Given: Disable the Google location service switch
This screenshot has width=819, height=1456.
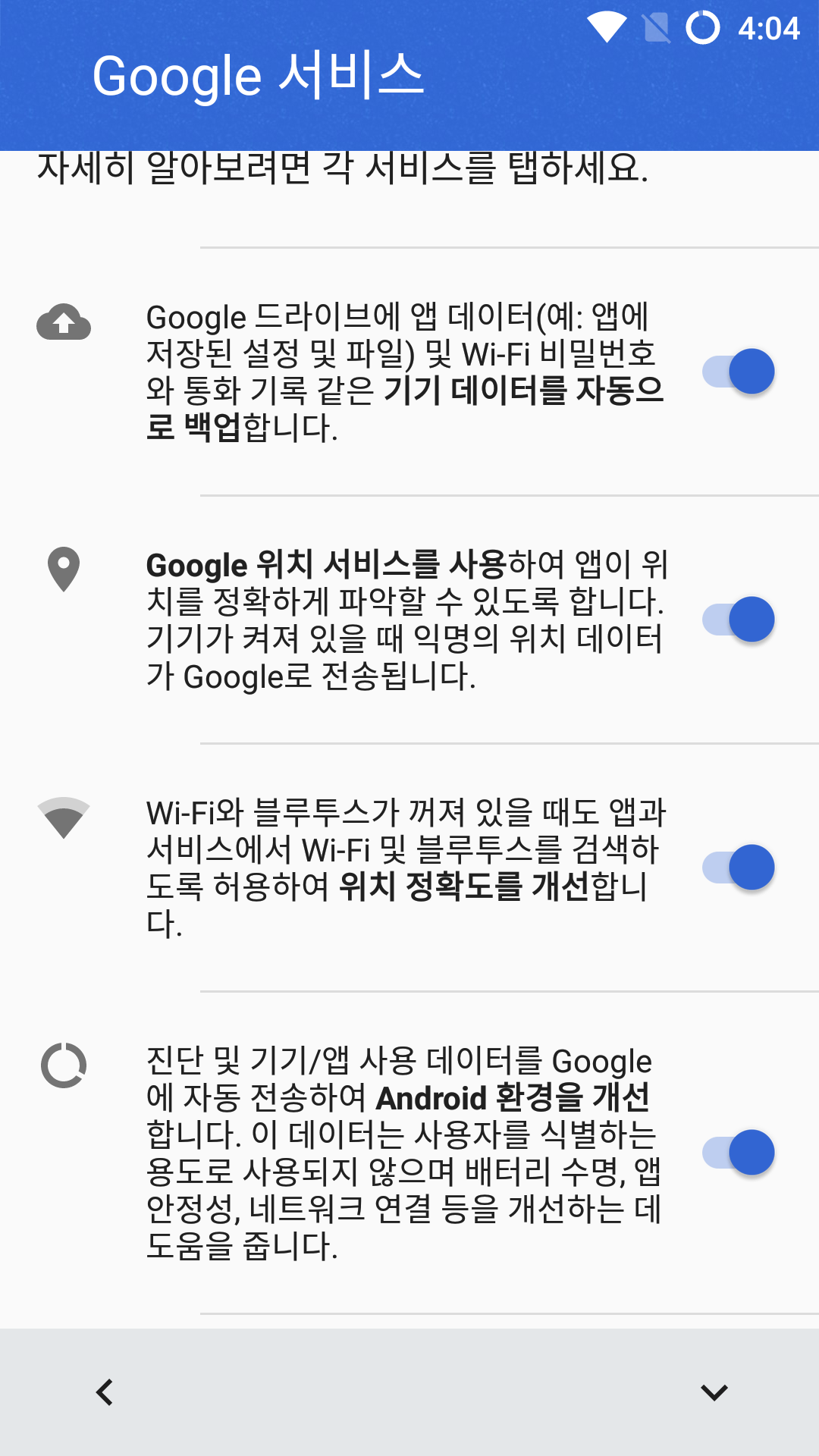Looking at the screenshot, I should (x=739, y=620).
